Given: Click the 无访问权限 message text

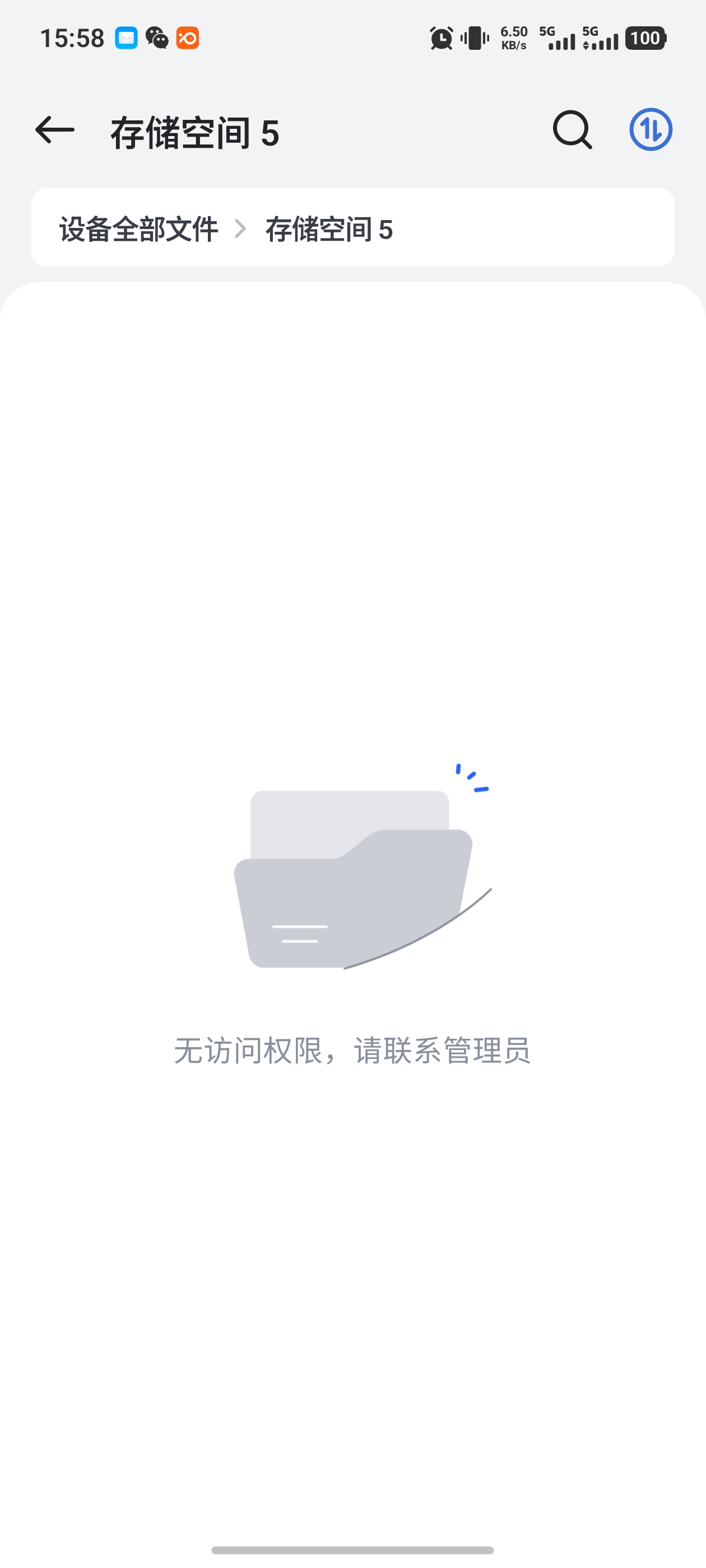Looking at the screenshot, I should (x=352, y=1050).
